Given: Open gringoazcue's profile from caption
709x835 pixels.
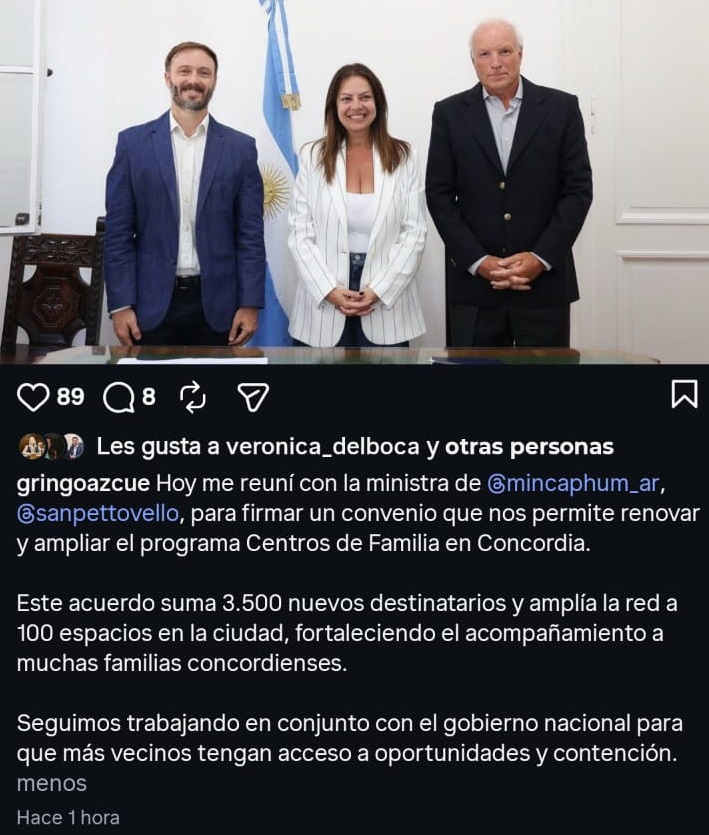Looking at the screenshot, I should tap(84, 484).
